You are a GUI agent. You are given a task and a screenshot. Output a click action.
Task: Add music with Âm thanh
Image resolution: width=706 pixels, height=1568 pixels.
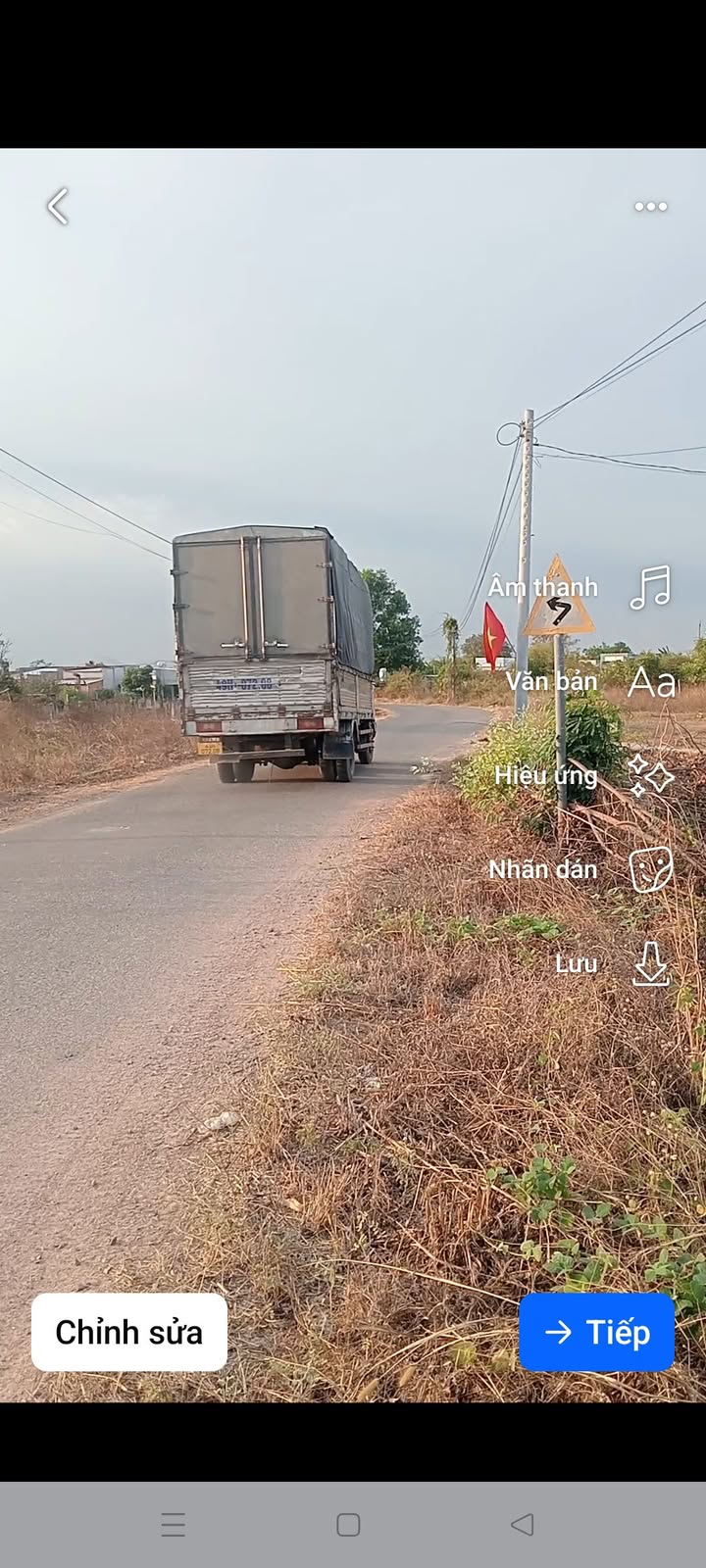(649, 587)
